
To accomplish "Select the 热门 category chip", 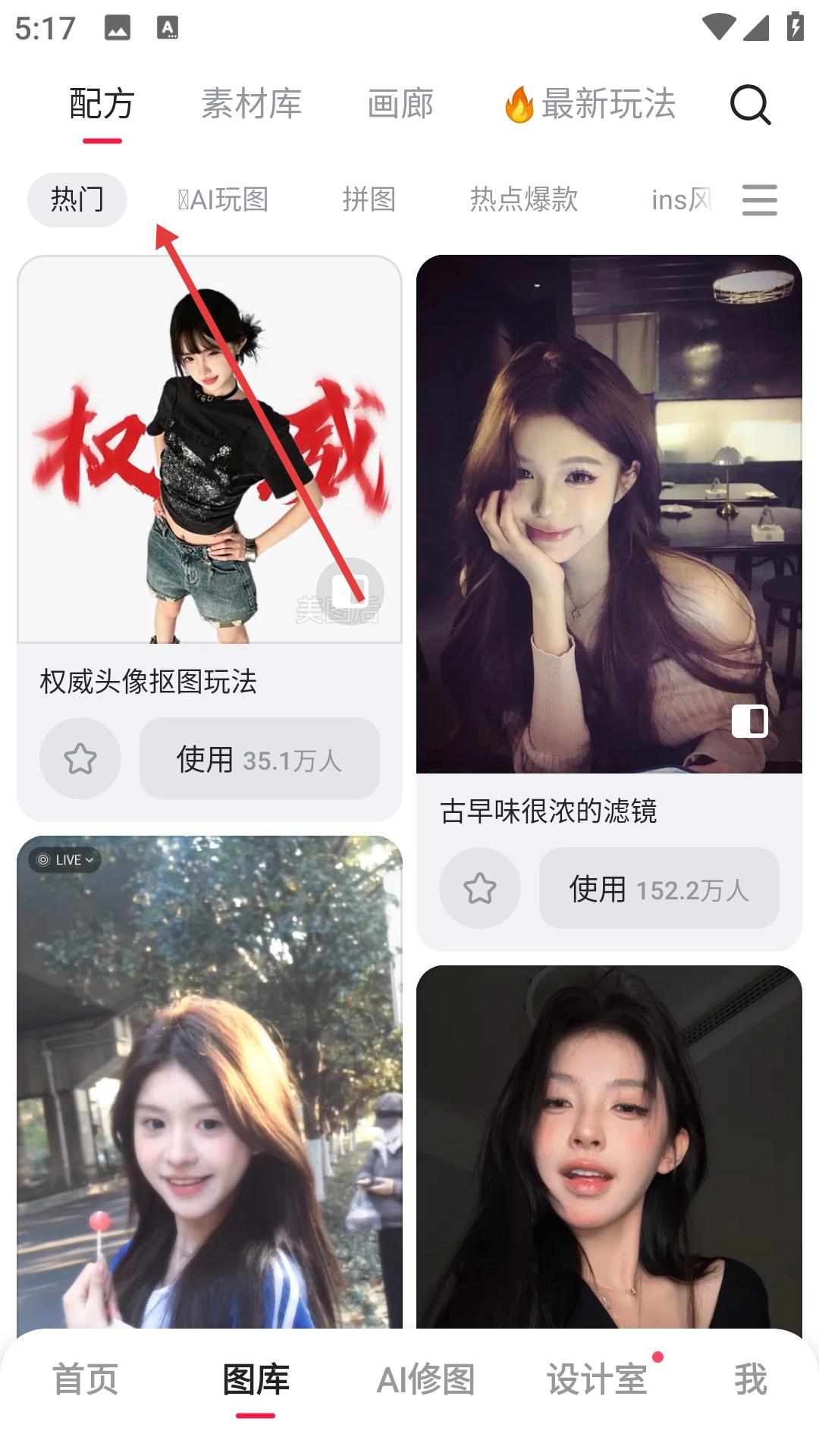I will (77, 200).
